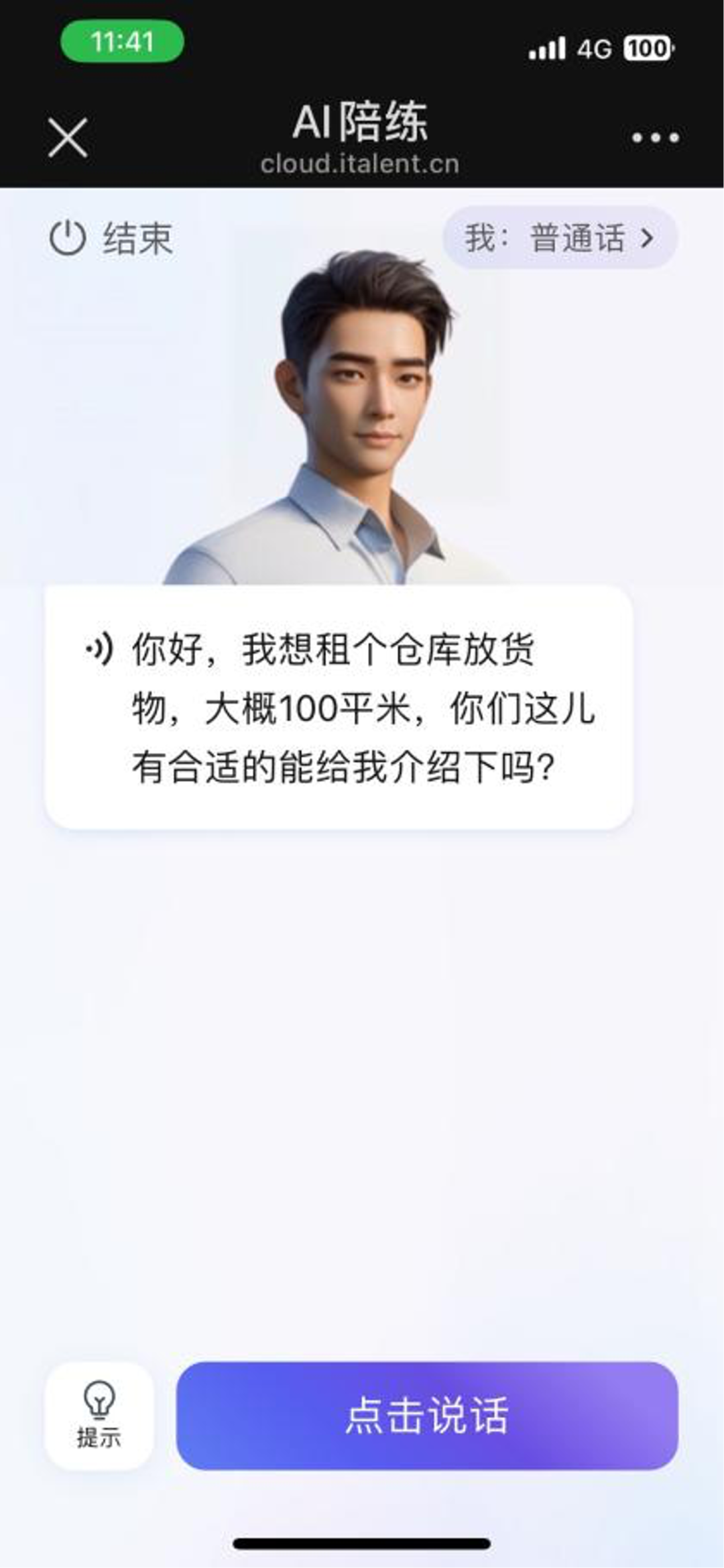Image resolution: width=724 pixels, height=1568 pixels.
Task: Open the three-dot more options menu
Action: point(655,138)
